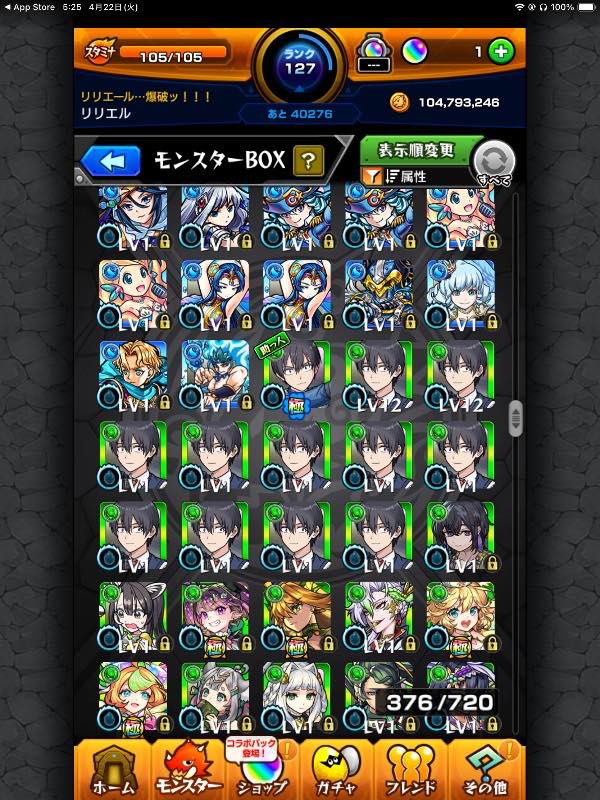
Task: Select the dark-haired monster marked 助っ人
Action: point(296,374)
